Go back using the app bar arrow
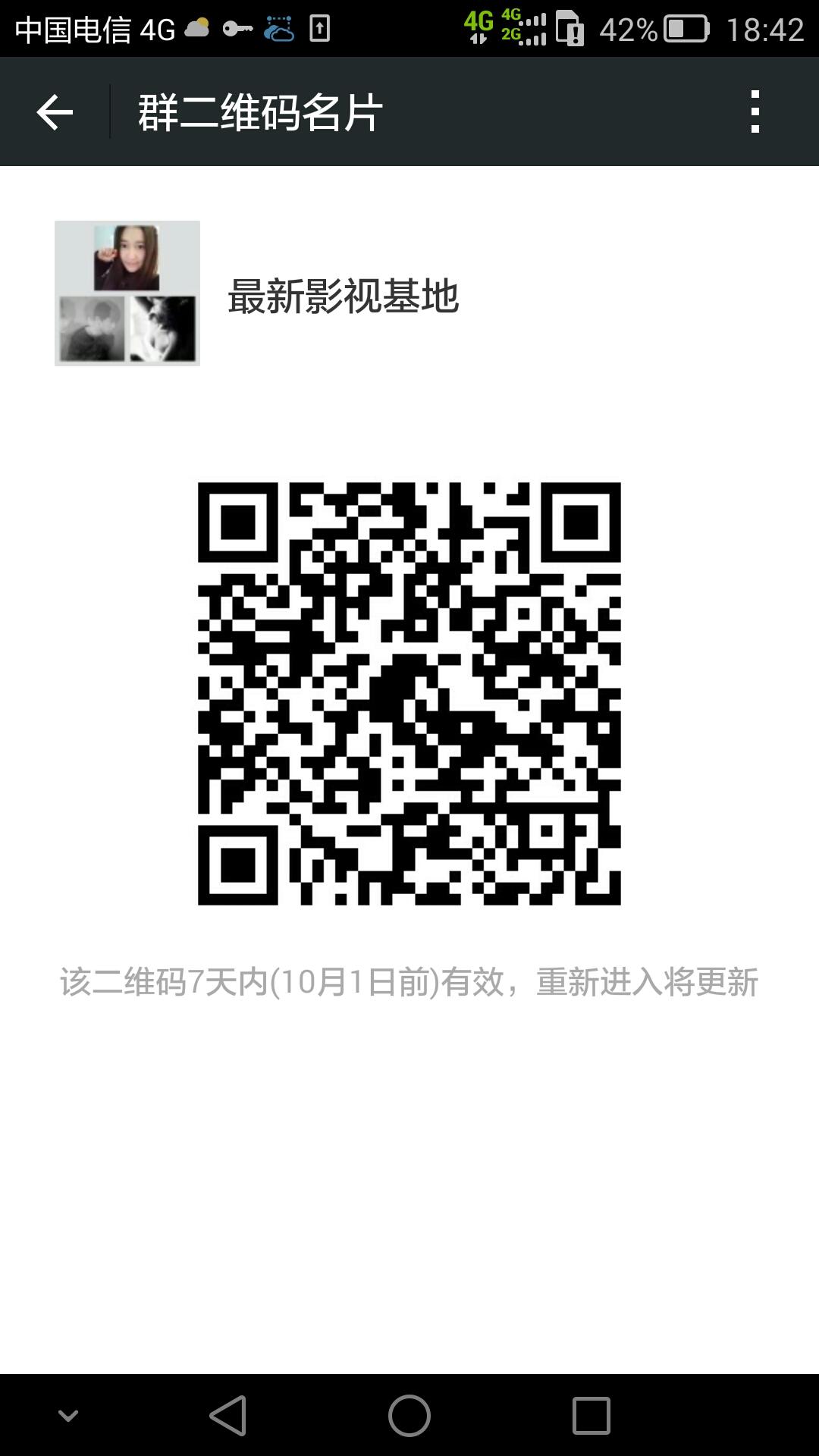The width and height of the screenshot is (819, 1456). (x=55, y=113)
